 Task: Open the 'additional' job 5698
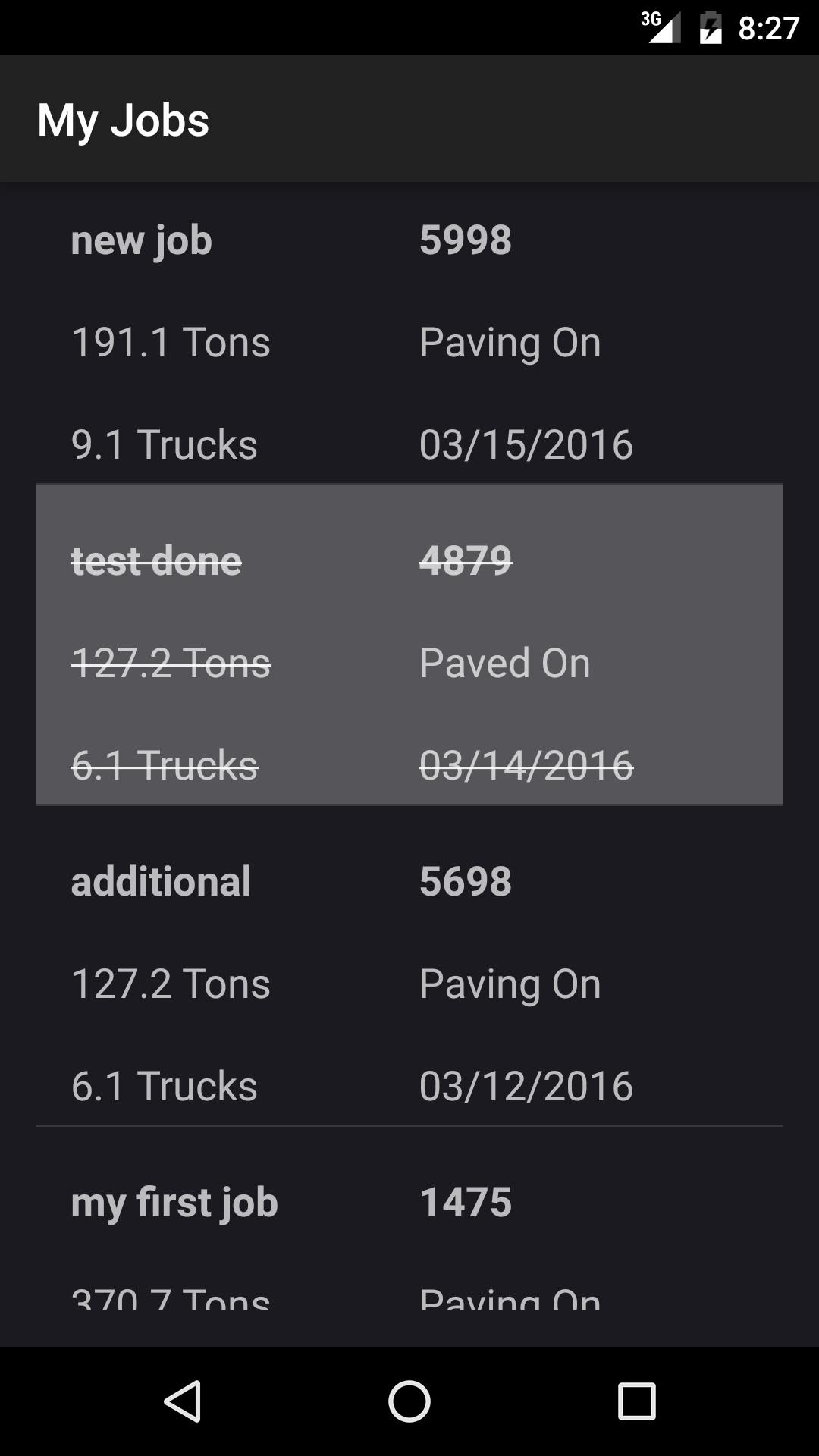tap(409, 965)
